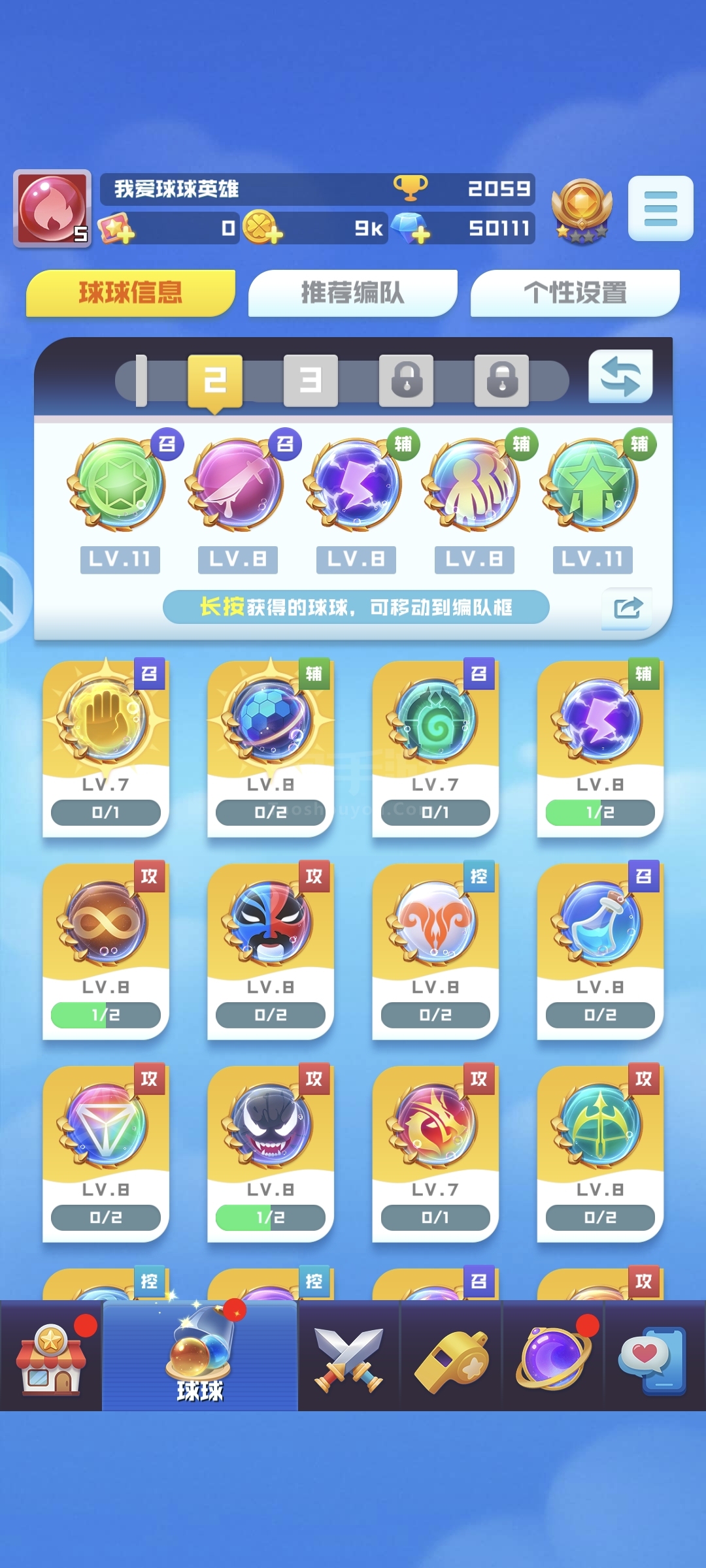Open the venom face ball card
The height and width of the screenshot is (1568, 706).
click(271, 1153)
